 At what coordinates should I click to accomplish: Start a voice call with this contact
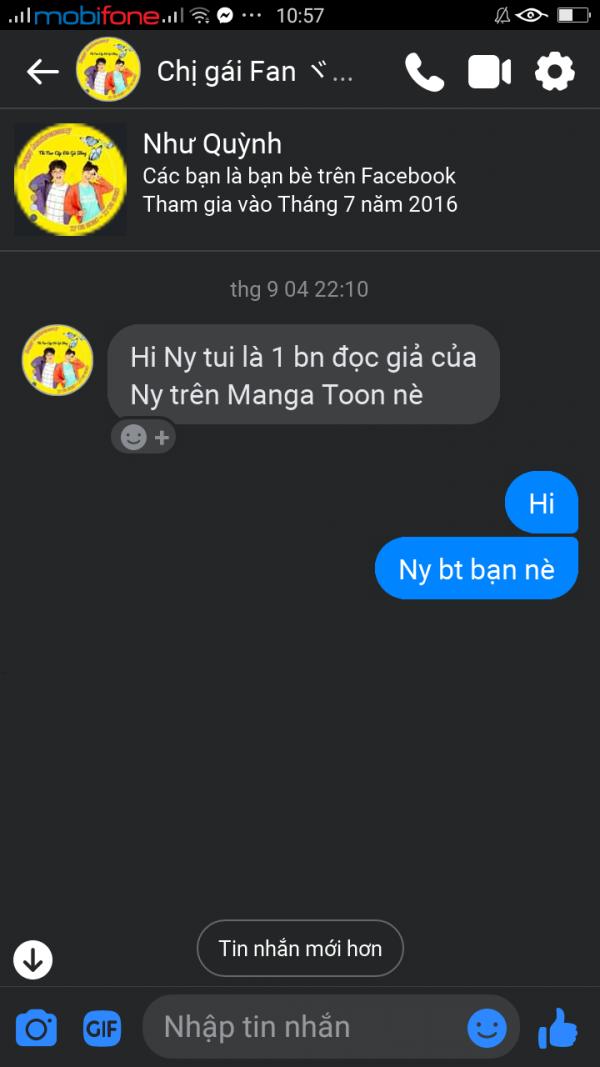pyautogui.click(x=424, y=71)
